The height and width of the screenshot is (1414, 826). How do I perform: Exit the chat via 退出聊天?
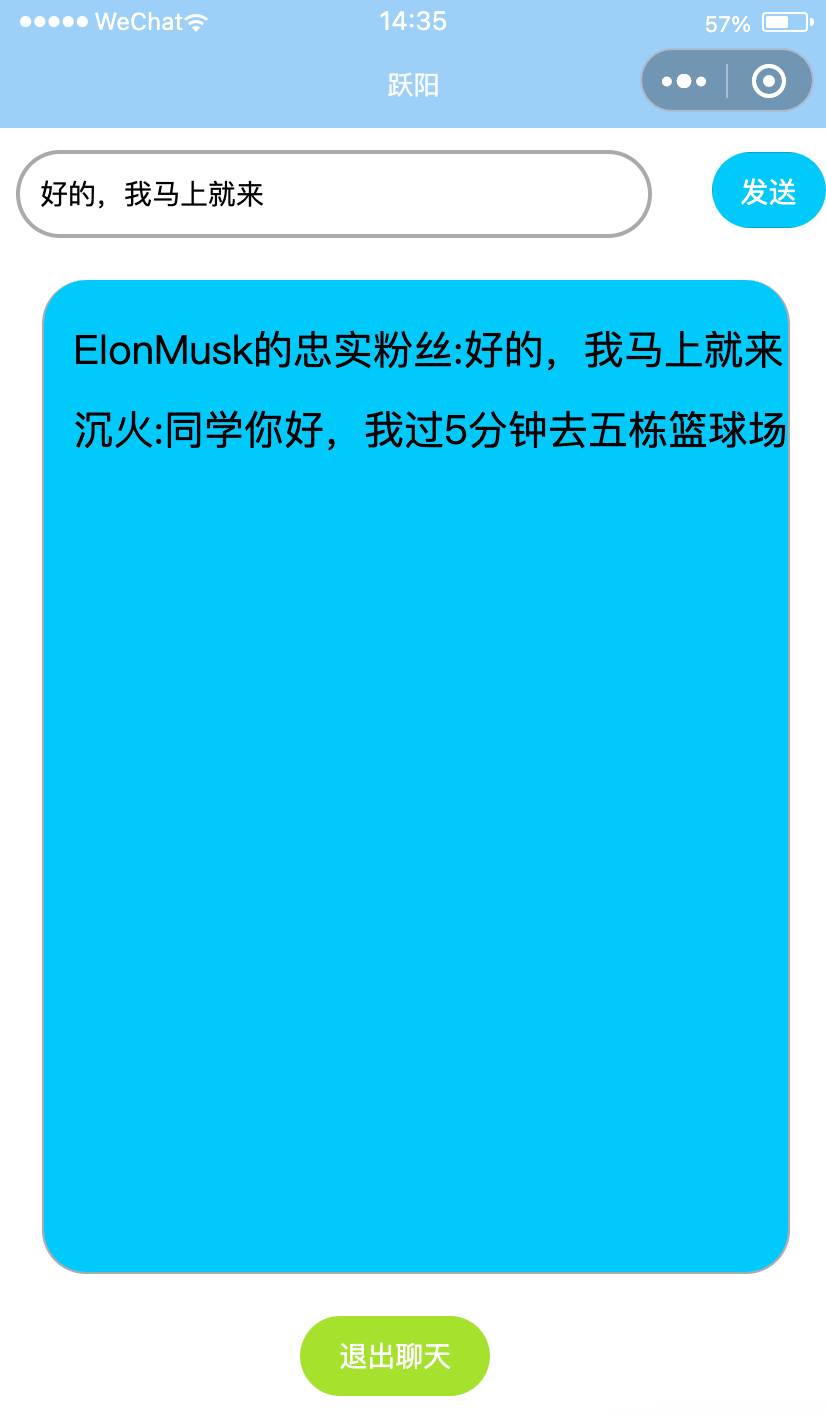click(x=395, y=1356)
